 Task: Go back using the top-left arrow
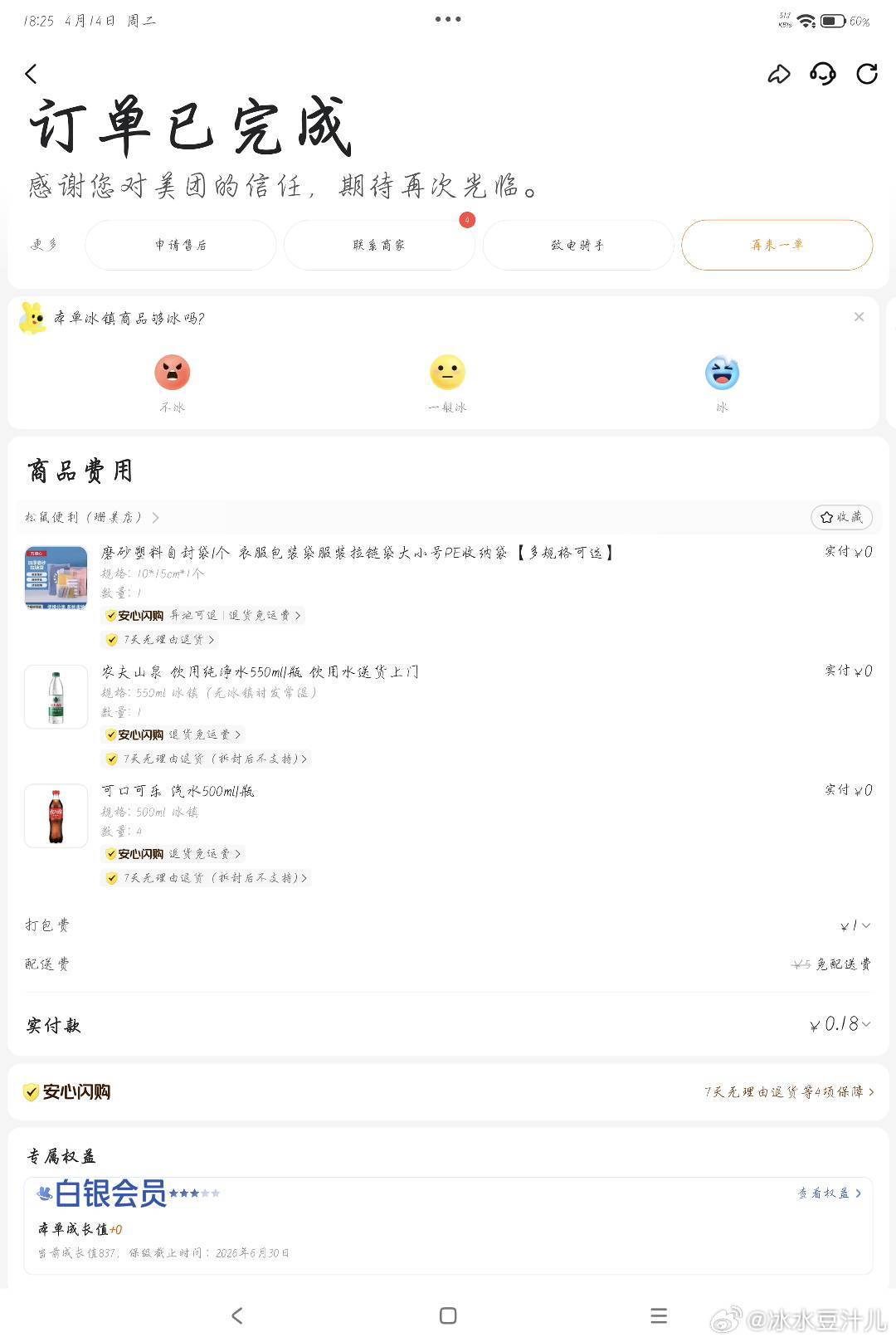(x=32, y=74)
